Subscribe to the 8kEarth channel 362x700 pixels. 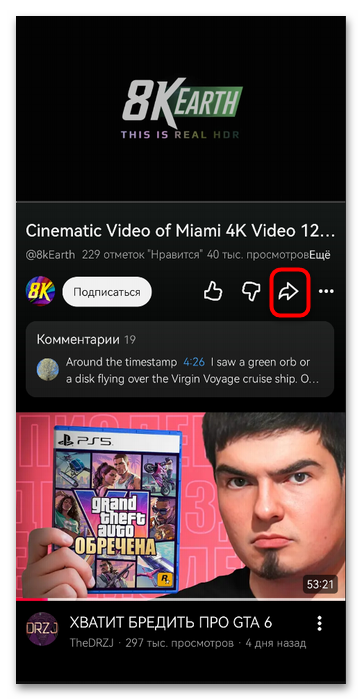(107, 292)
